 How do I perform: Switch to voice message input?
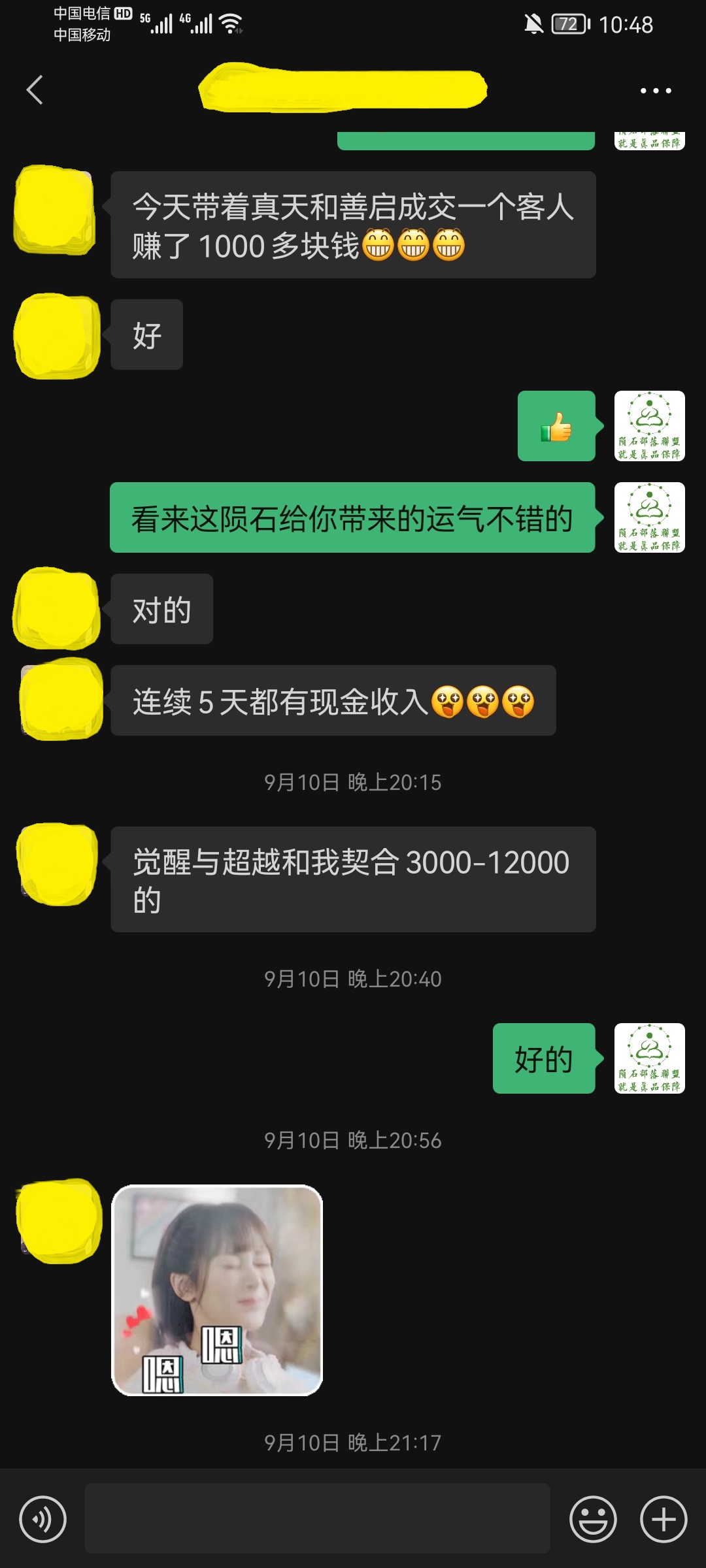point(43,1519)
